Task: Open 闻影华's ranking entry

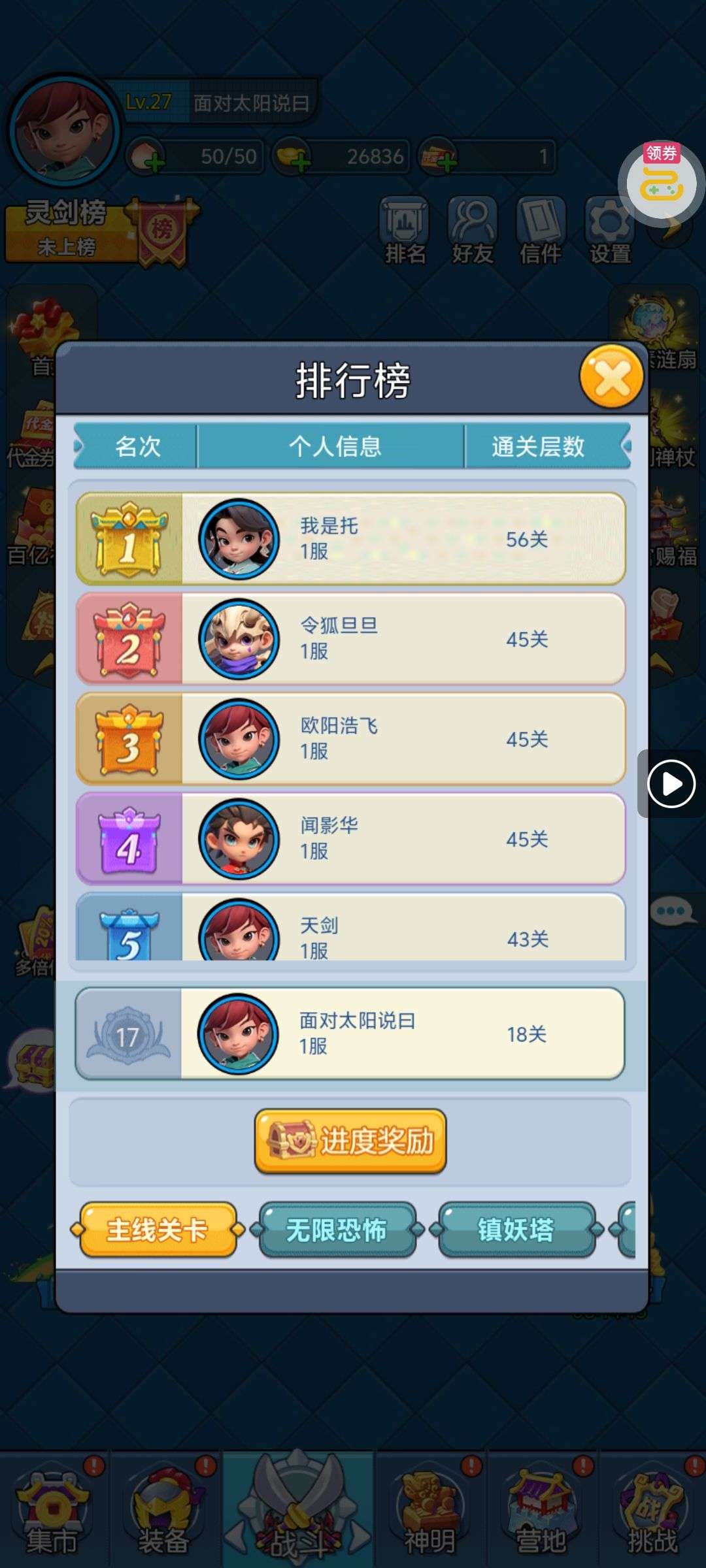Action: tap(351, 839)
